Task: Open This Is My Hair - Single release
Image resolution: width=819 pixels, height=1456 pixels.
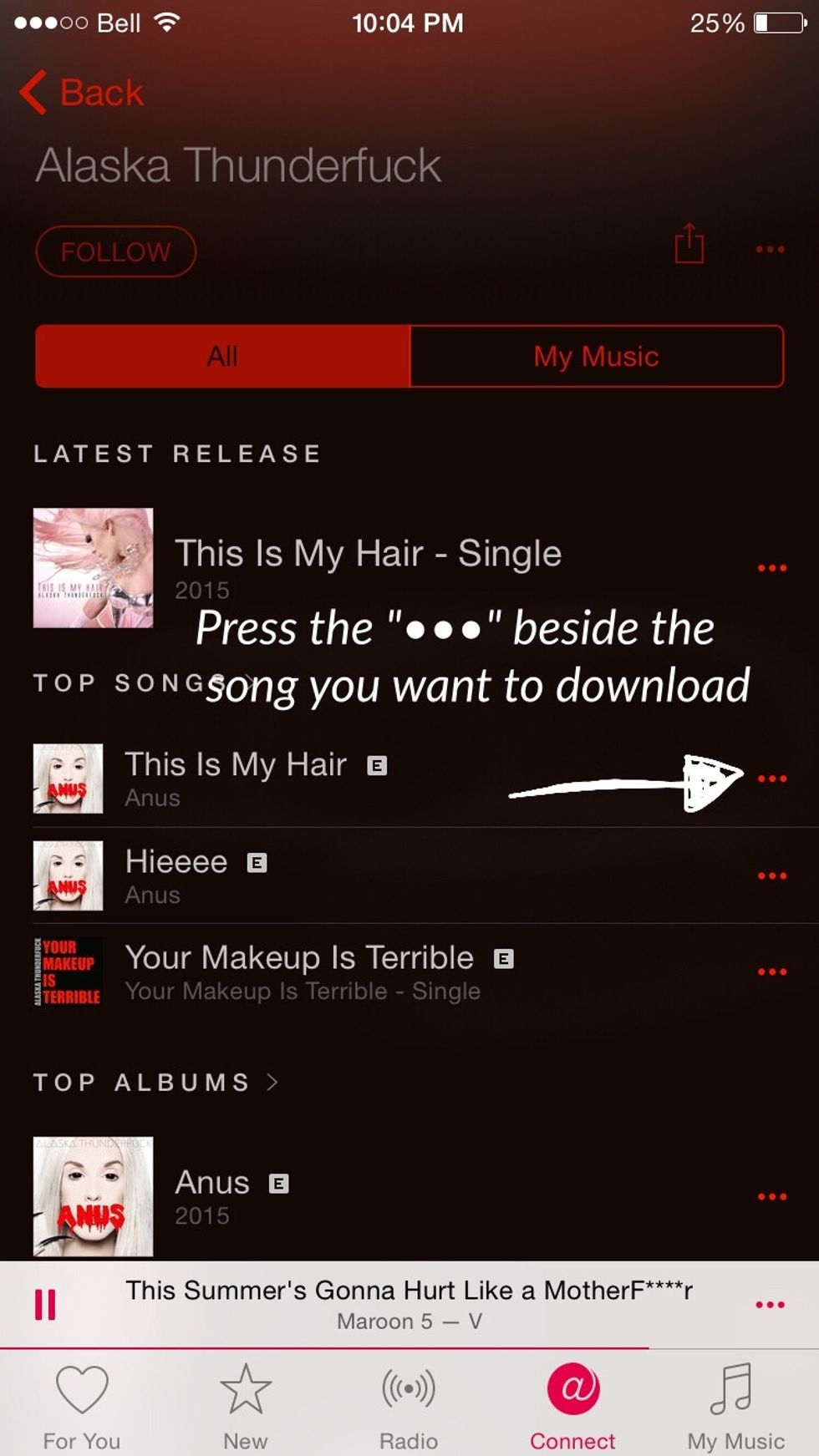Action: point(368,568)
